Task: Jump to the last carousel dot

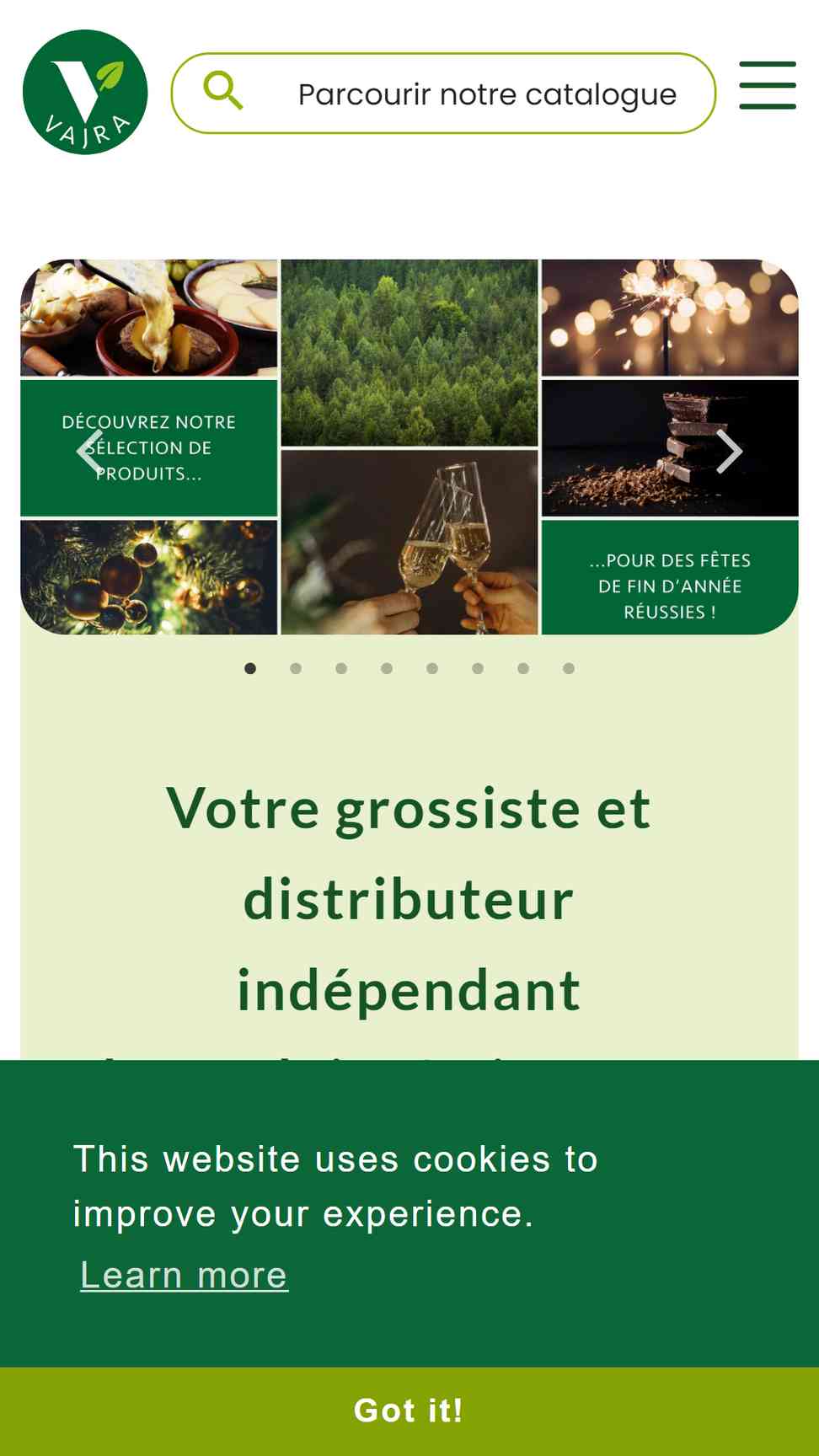Action: click(569, 668)
